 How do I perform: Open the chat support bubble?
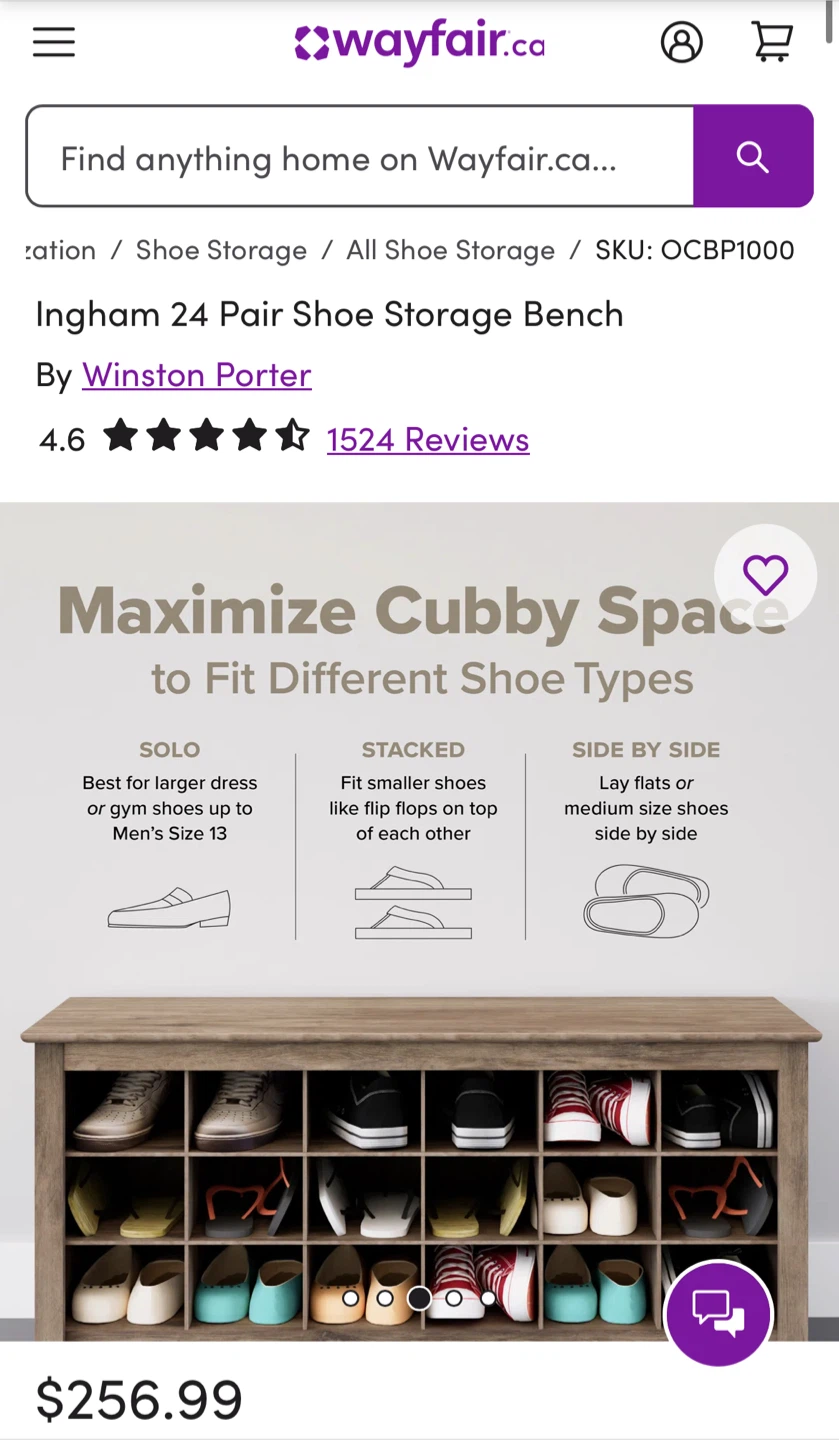[717, 1315]
